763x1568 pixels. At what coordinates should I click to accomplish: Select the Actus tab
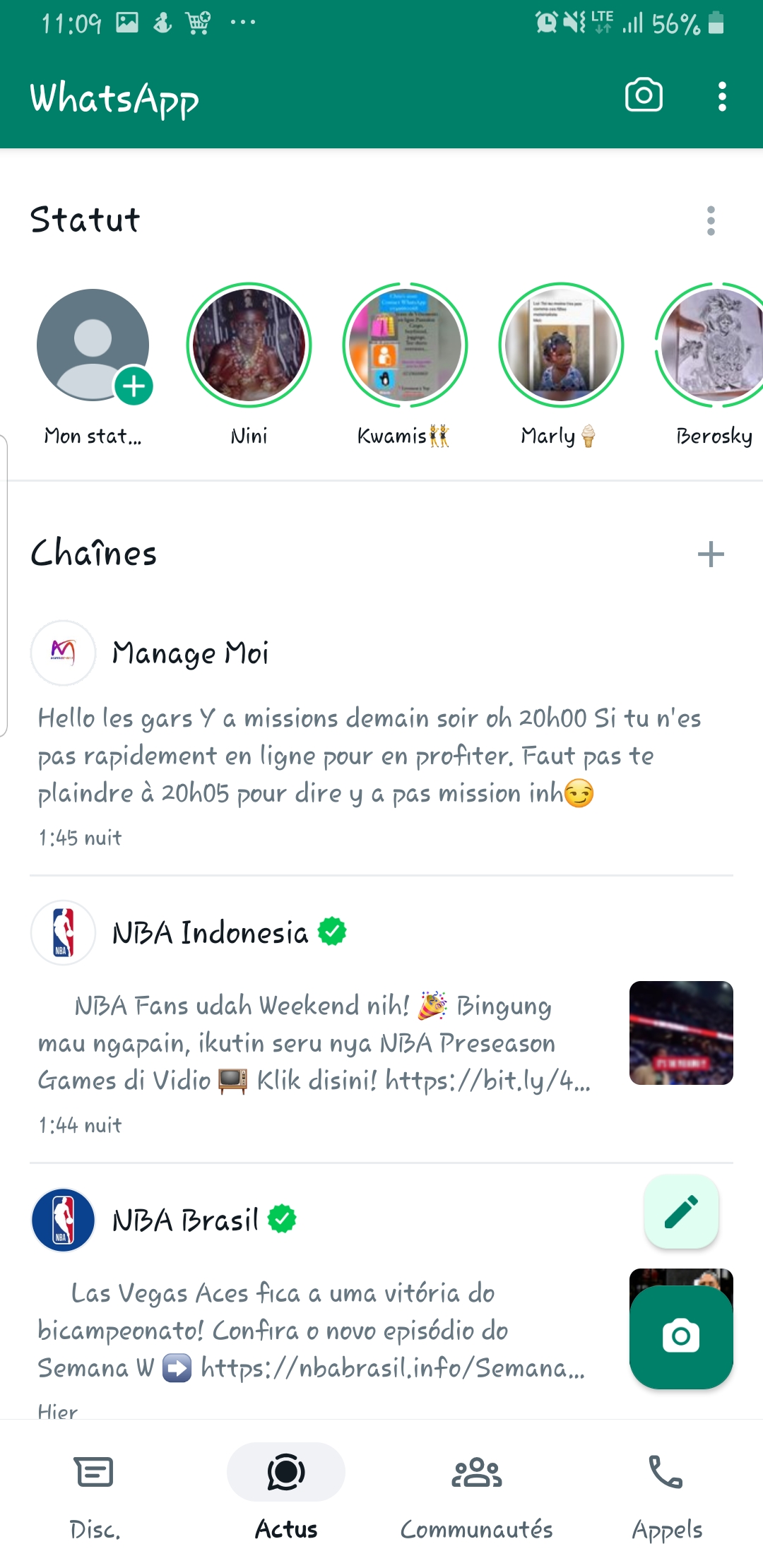point(286,1492)
